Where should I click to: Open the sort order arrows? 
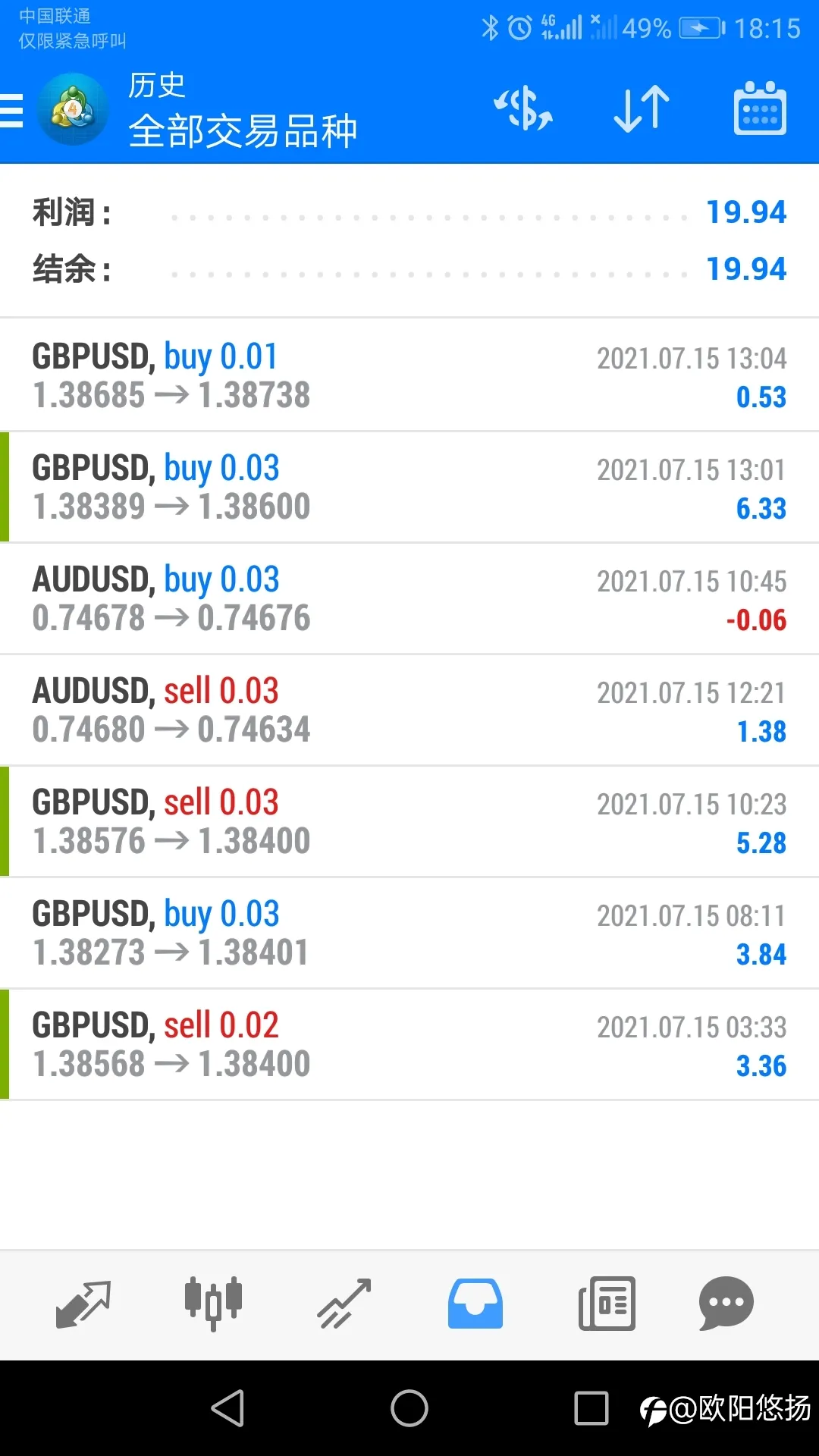point(642,109)
